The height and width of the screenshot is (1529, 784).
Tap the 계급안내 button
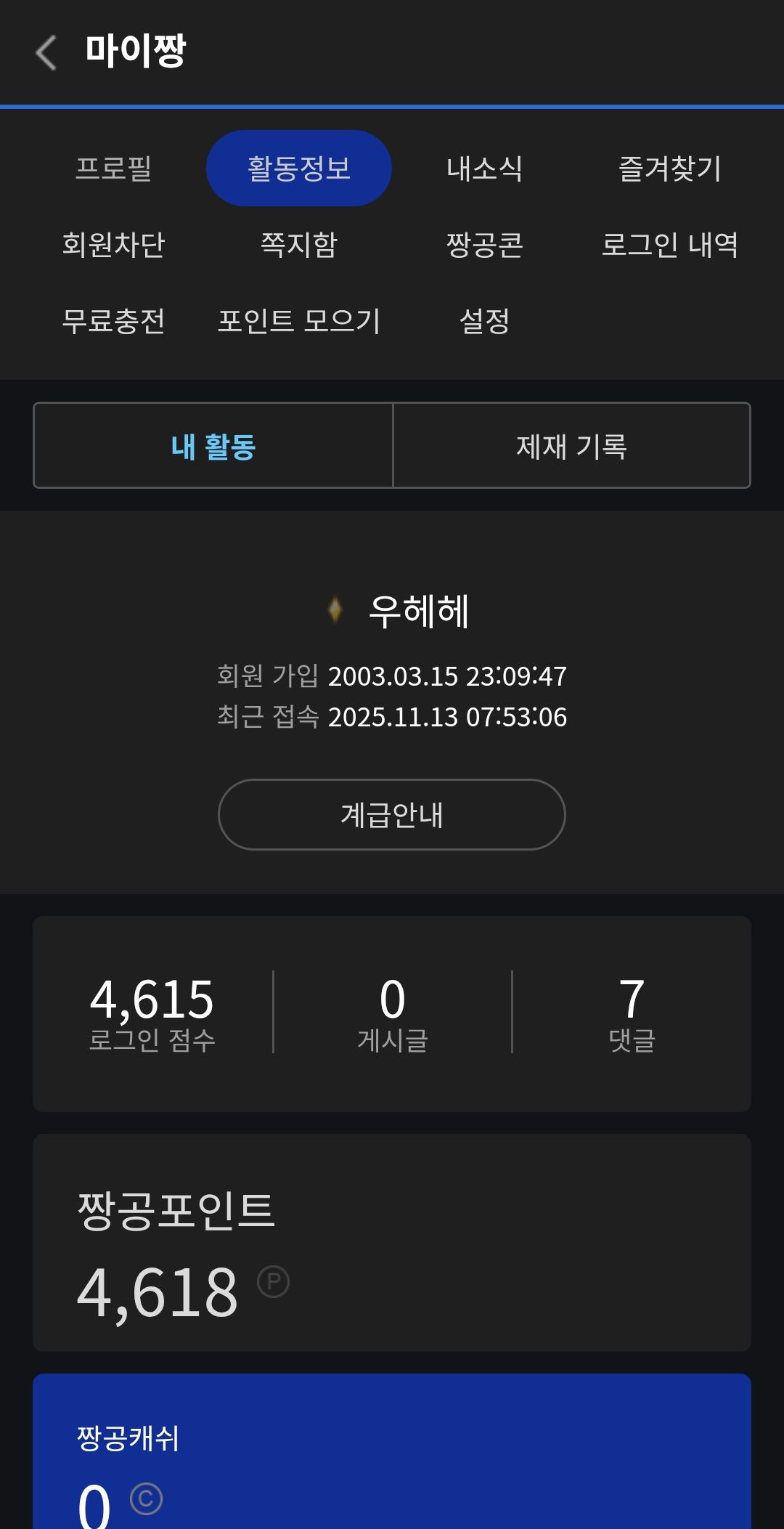(391, 814)
